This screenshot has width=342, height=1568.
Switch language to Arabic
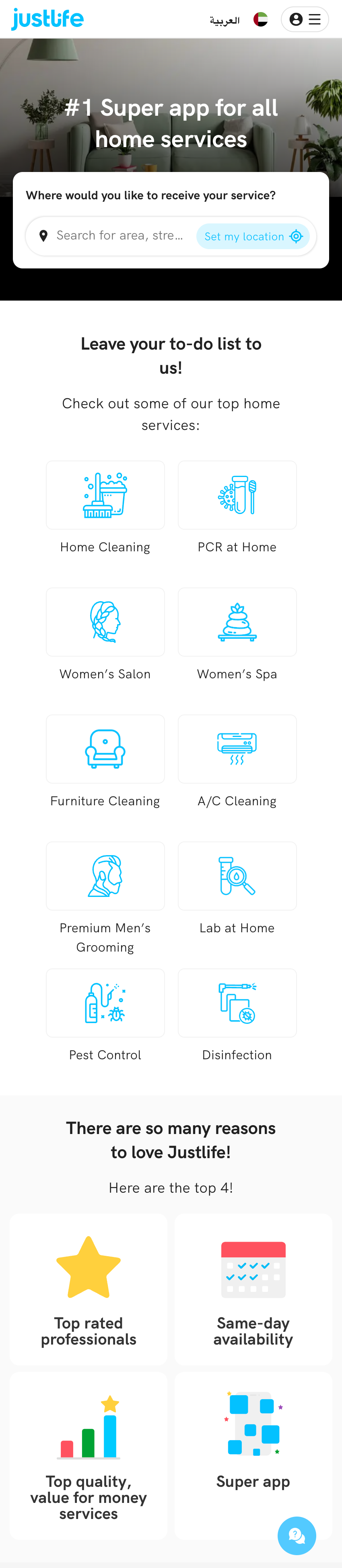click(x=225, y=21)
